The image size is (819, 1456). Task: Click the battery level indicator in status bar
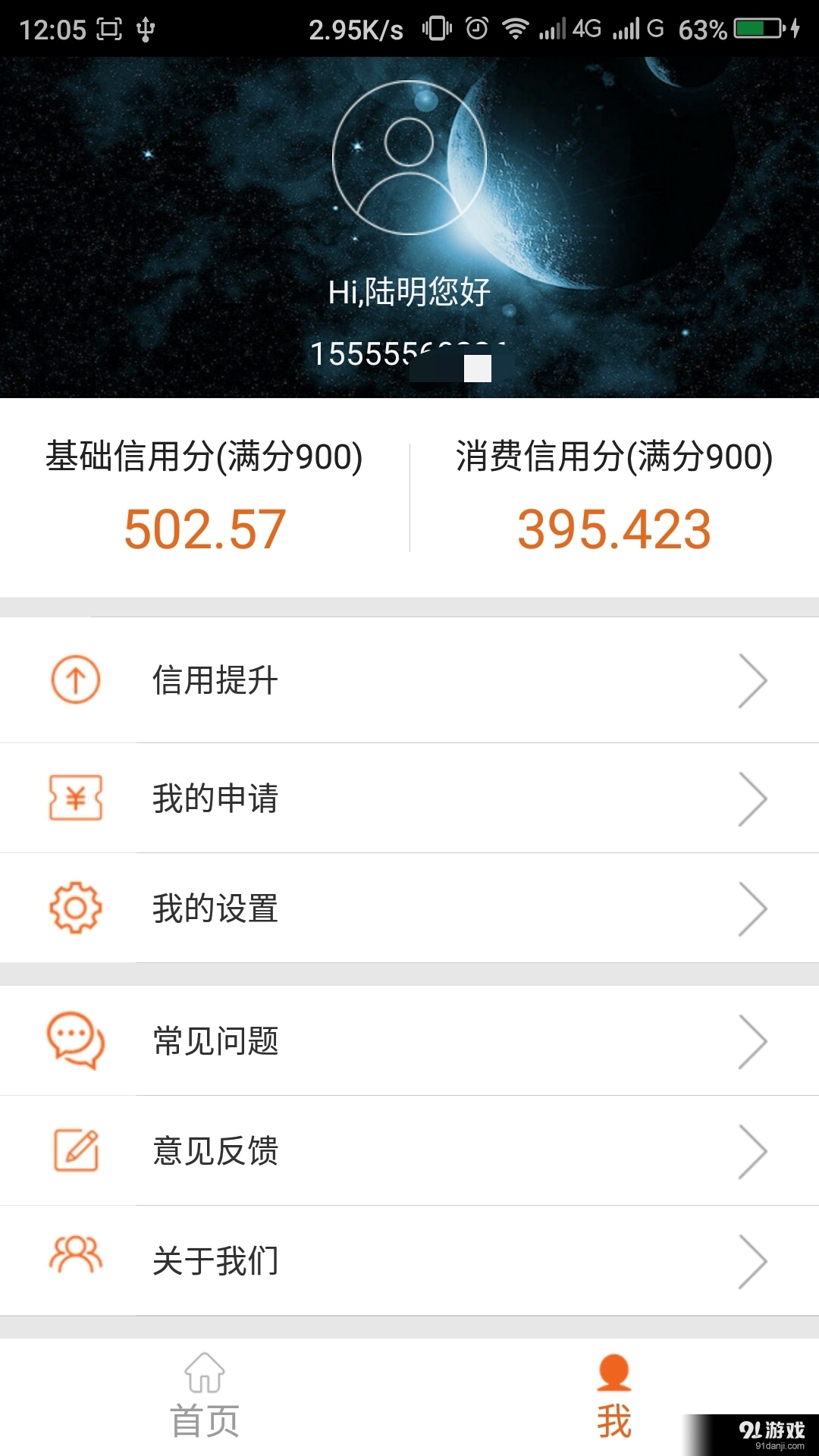pos(756,29)
